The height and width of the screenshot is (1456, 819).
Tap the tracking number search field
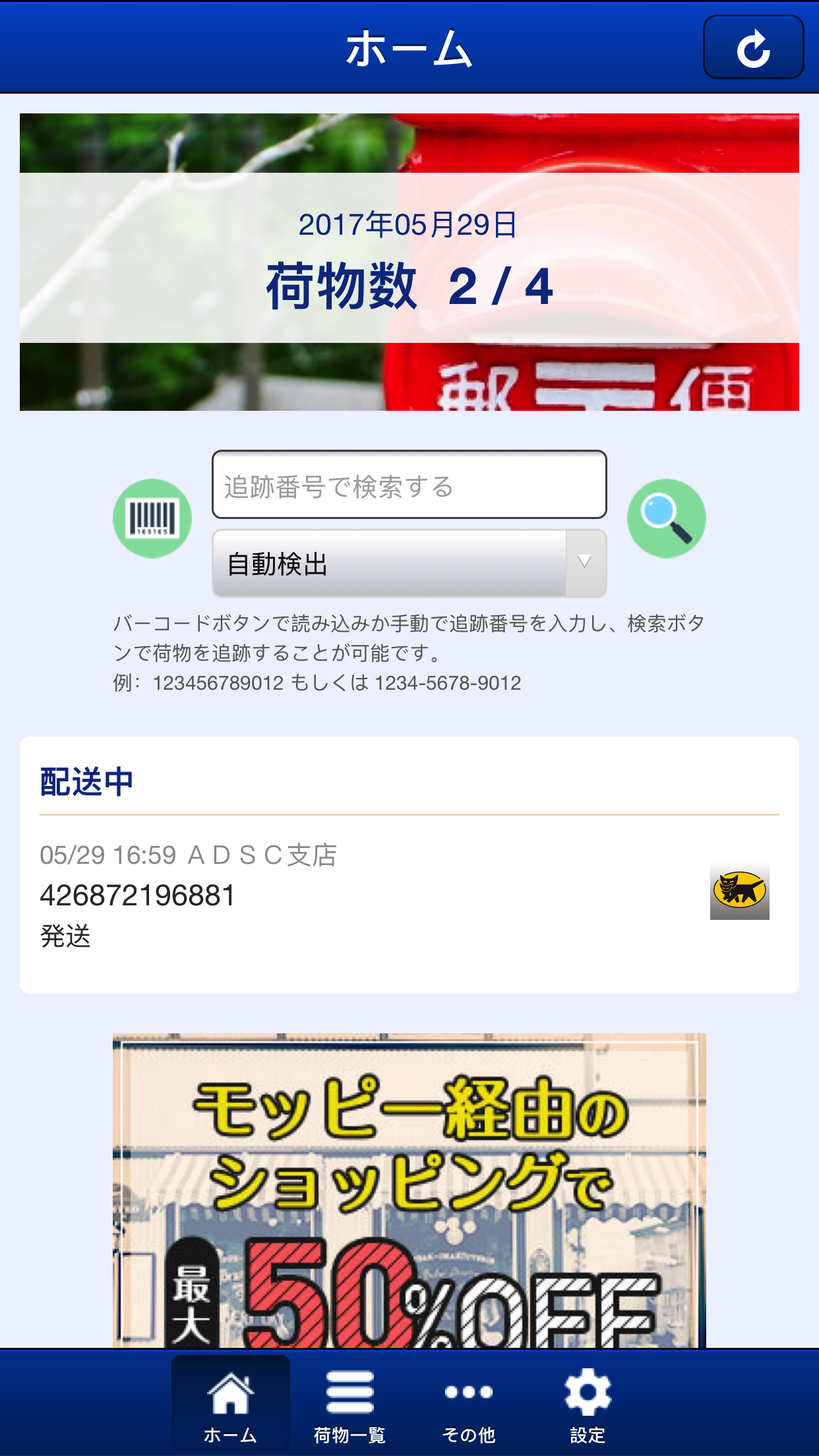pyautogui.click(x=409, y=485)
